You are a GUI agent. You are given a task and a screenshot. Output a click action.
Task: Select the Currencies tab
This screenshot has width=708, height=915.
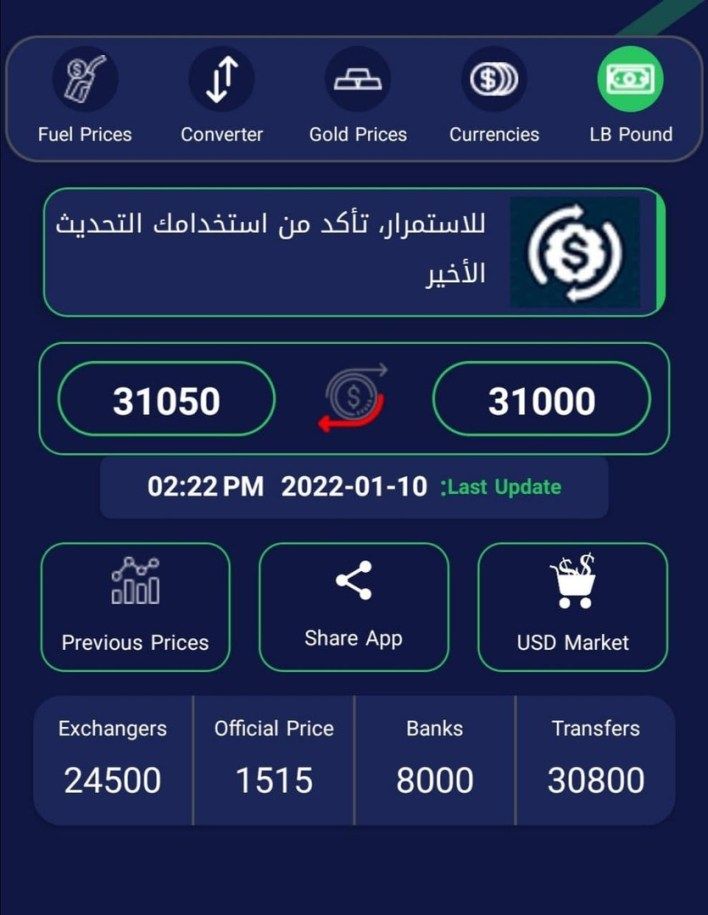pos(494,98)
